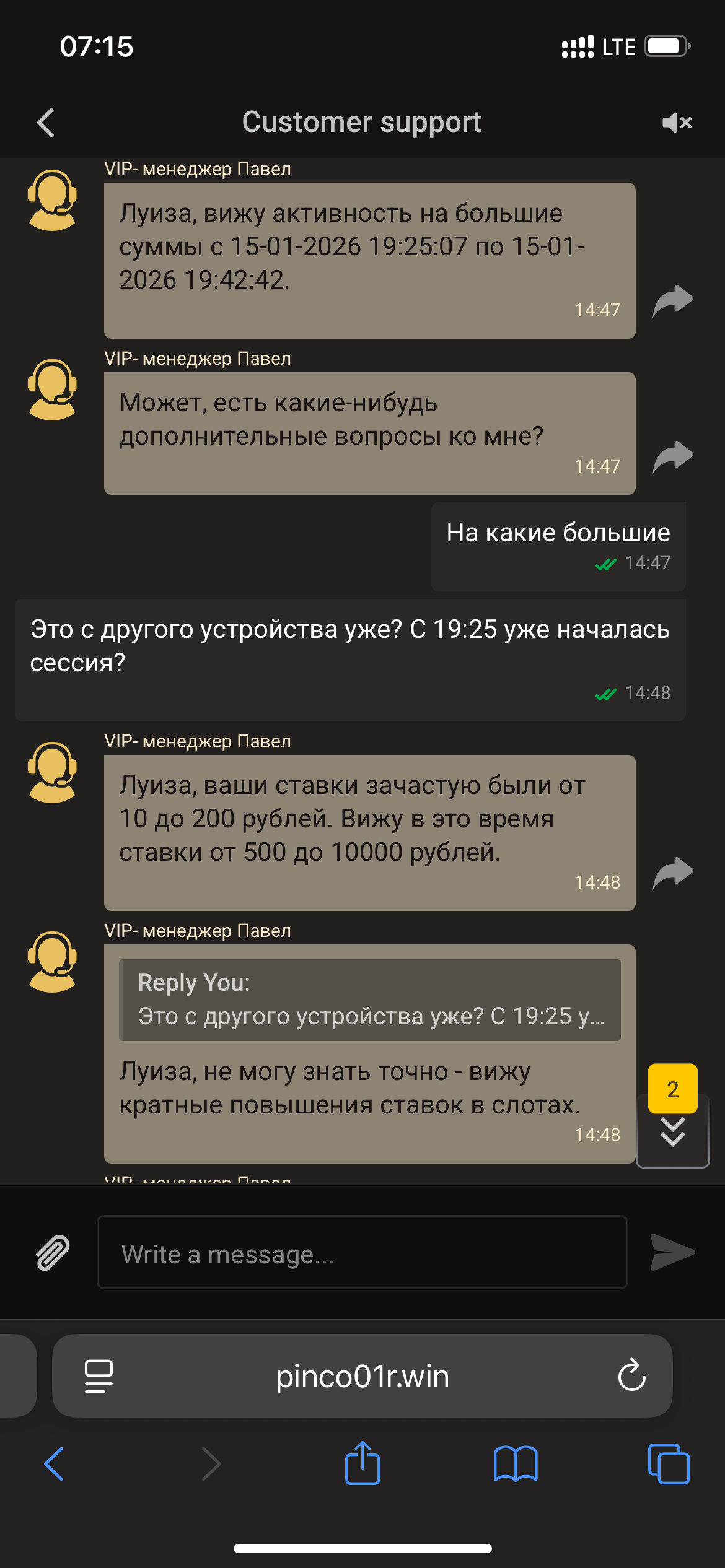
Task: Send the message with the arrow icon
Action: [x=672, y=1252]
